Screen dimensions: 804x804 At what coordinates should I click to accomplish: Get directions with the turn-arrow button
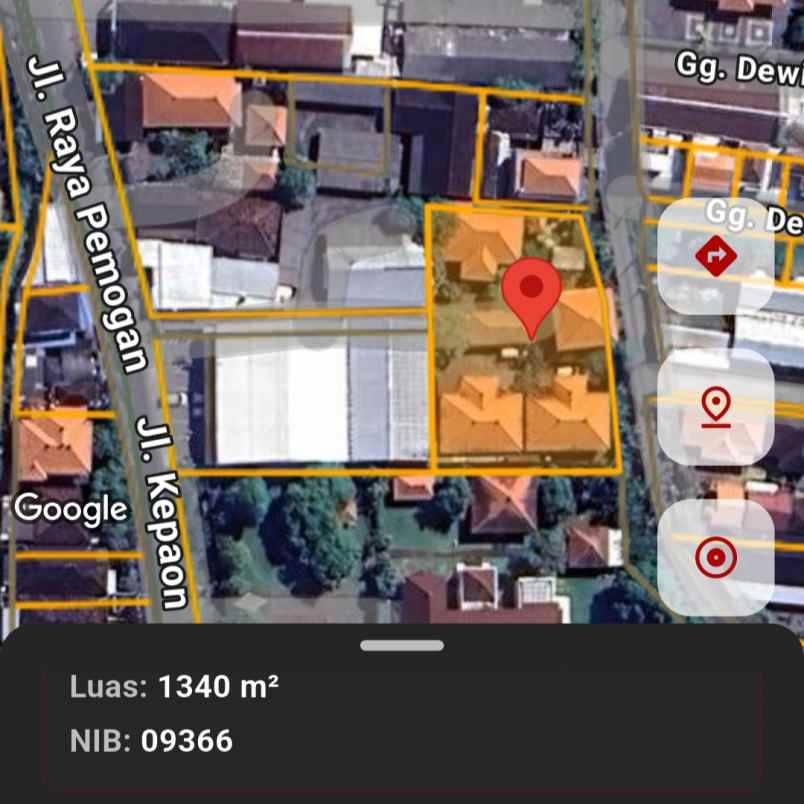tap(715, 256)
